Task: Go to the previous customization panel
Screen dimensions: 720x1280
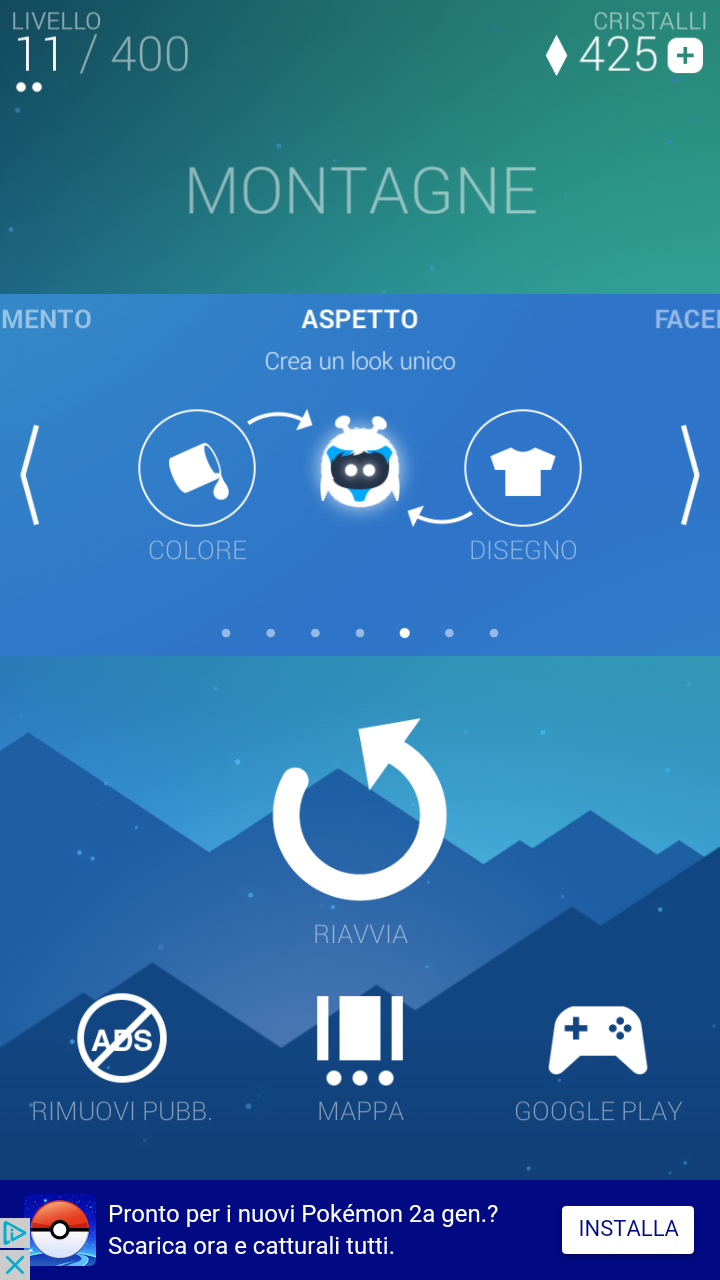Action: click(x=30, y=475)
